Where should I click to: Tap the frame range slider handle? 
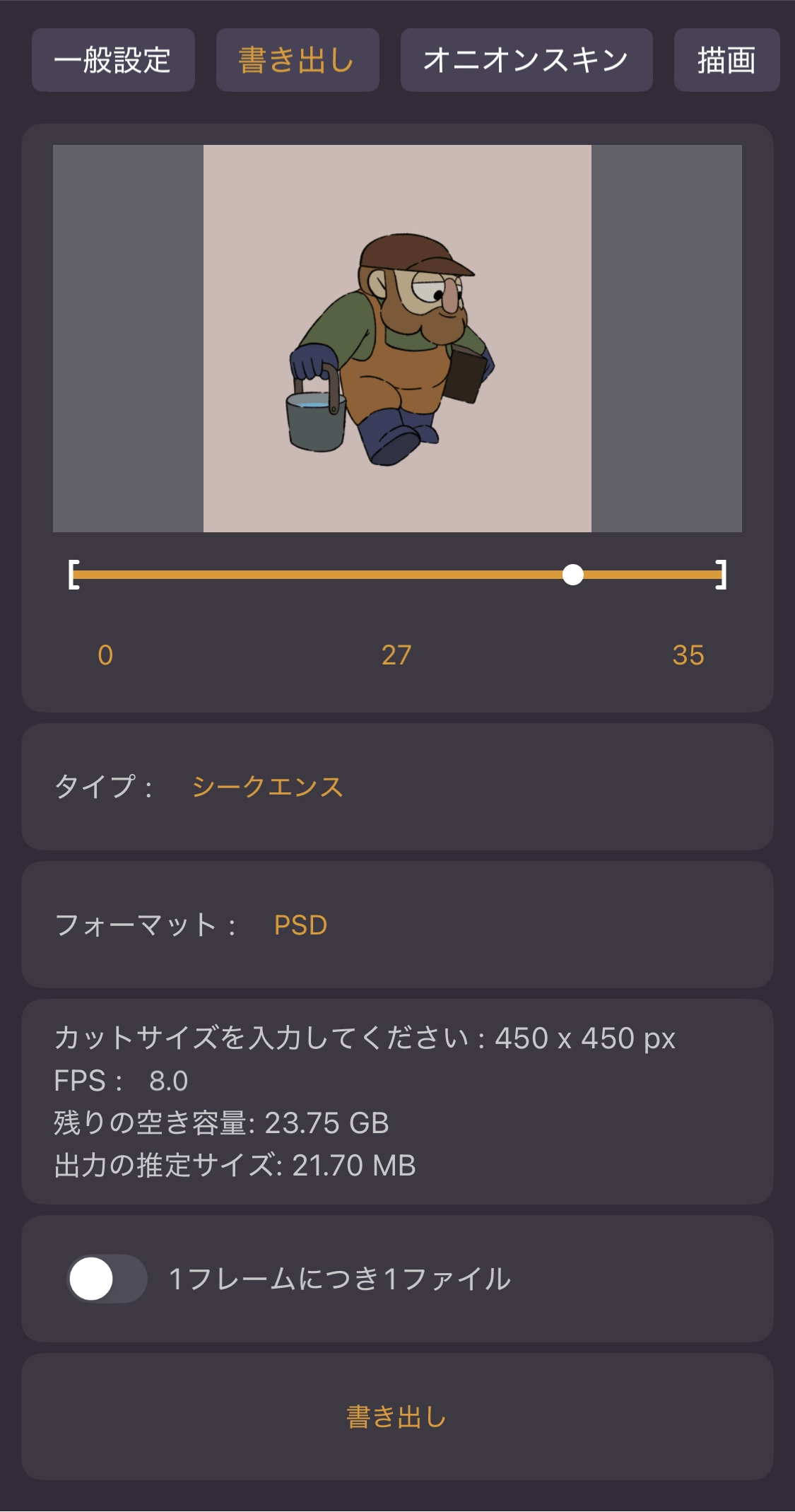573,575
